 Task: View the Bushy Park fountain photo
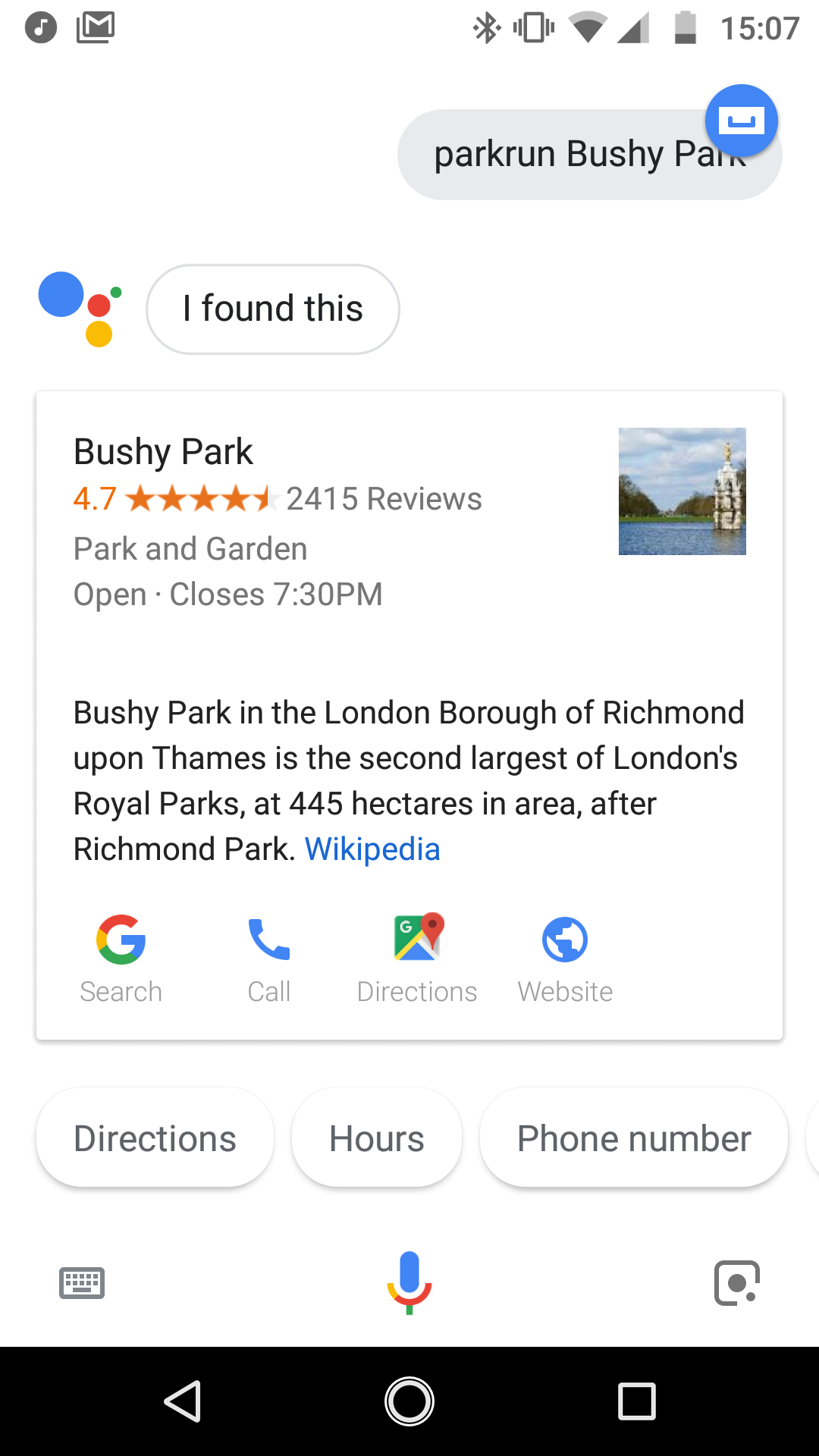pyautogui.click(x=682, y=491)
